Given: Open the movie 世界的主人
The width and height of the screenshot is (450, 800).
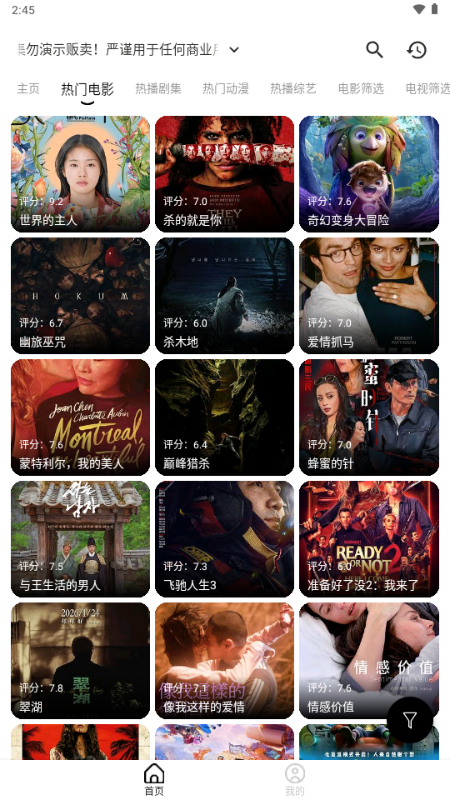Looking at the screenshot, I should pos(81,174).
